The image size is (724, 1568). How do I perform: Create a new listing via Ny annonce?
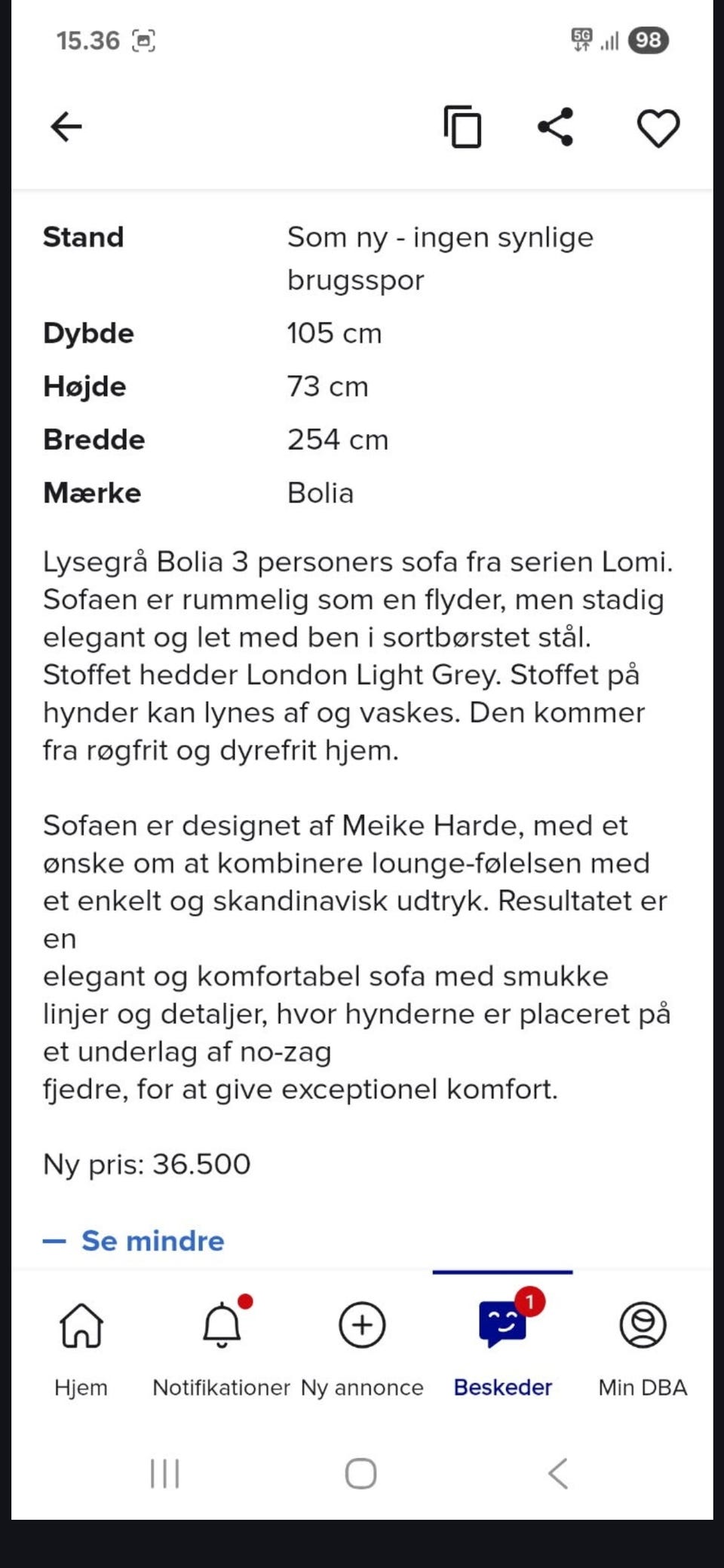point(362,1327)
